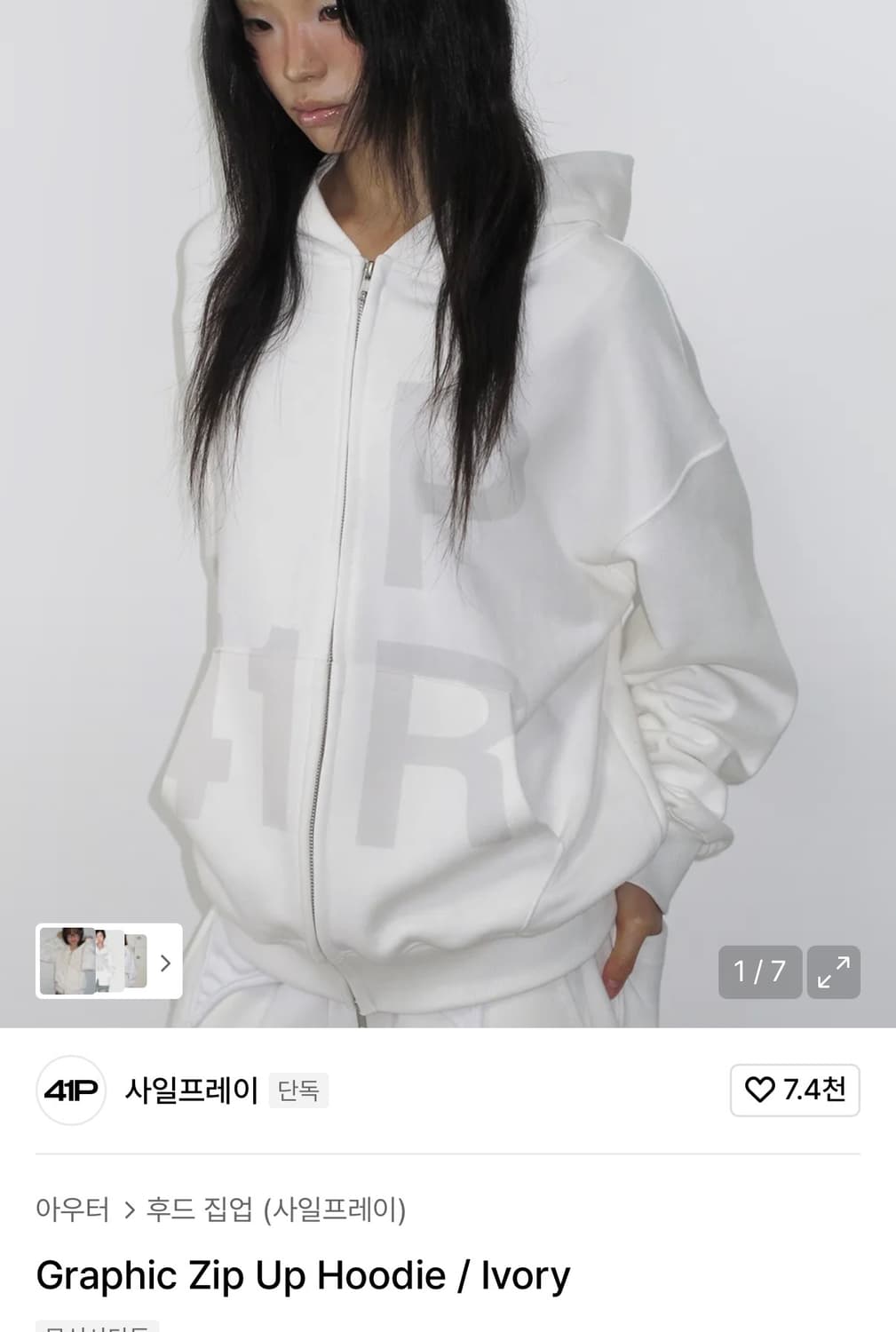This screenshot has height=1332, width=896.
Task: Click the brand name 사일프레이
Action: 191,1090
